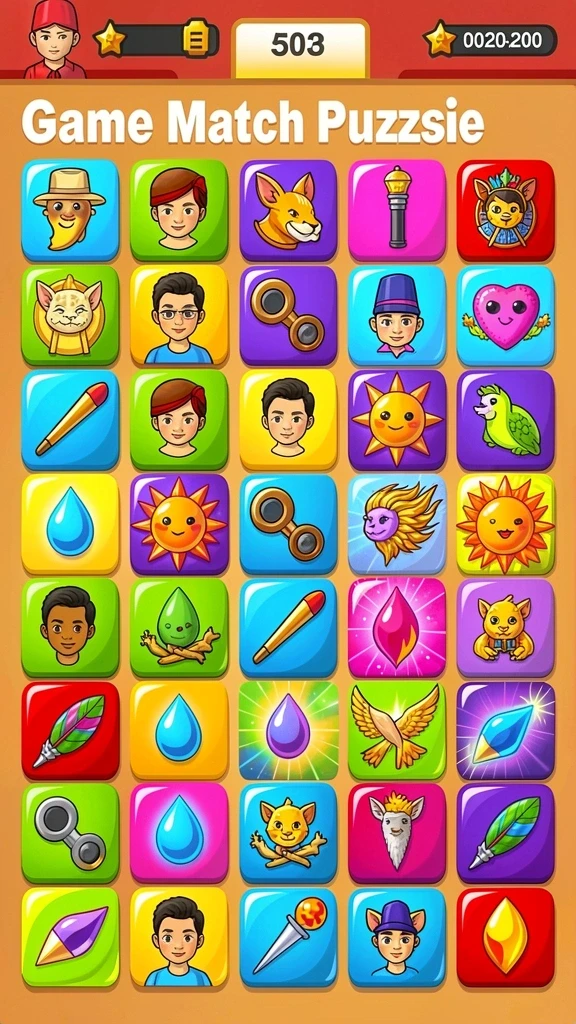Select the sun on the yellow tile
This screenshot has height=1024, width=576.
point(505,524)
